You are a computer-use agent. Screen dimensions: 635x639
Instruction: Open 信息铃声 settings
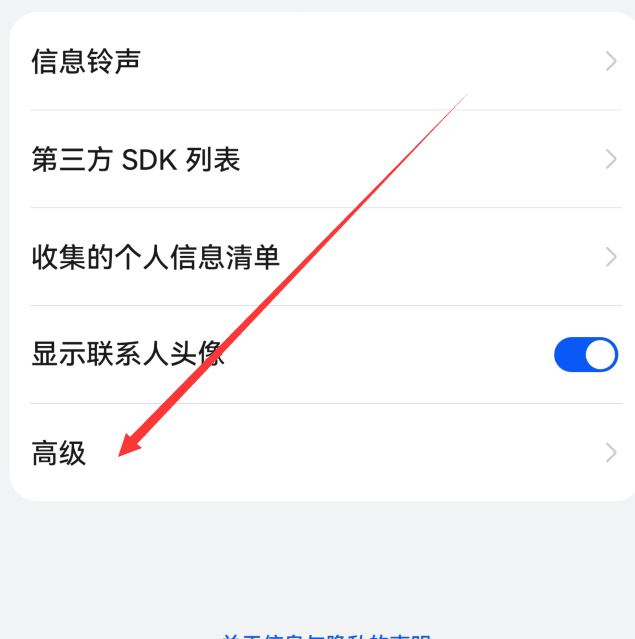pos(320,62)
